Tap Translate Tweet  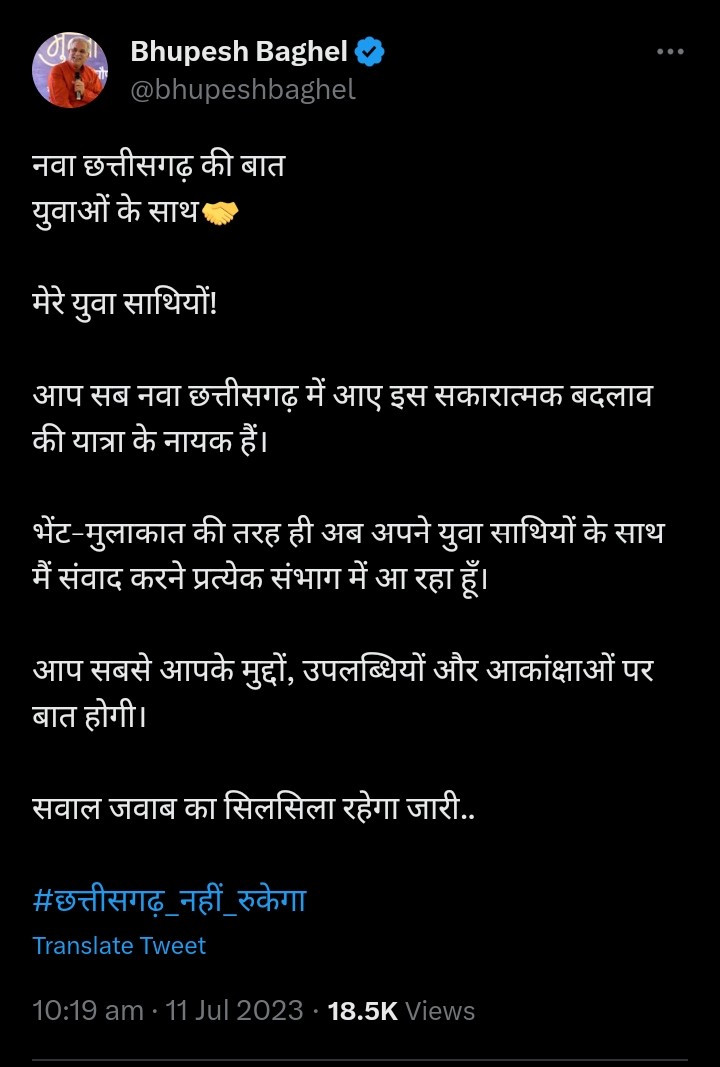[119, 945]
